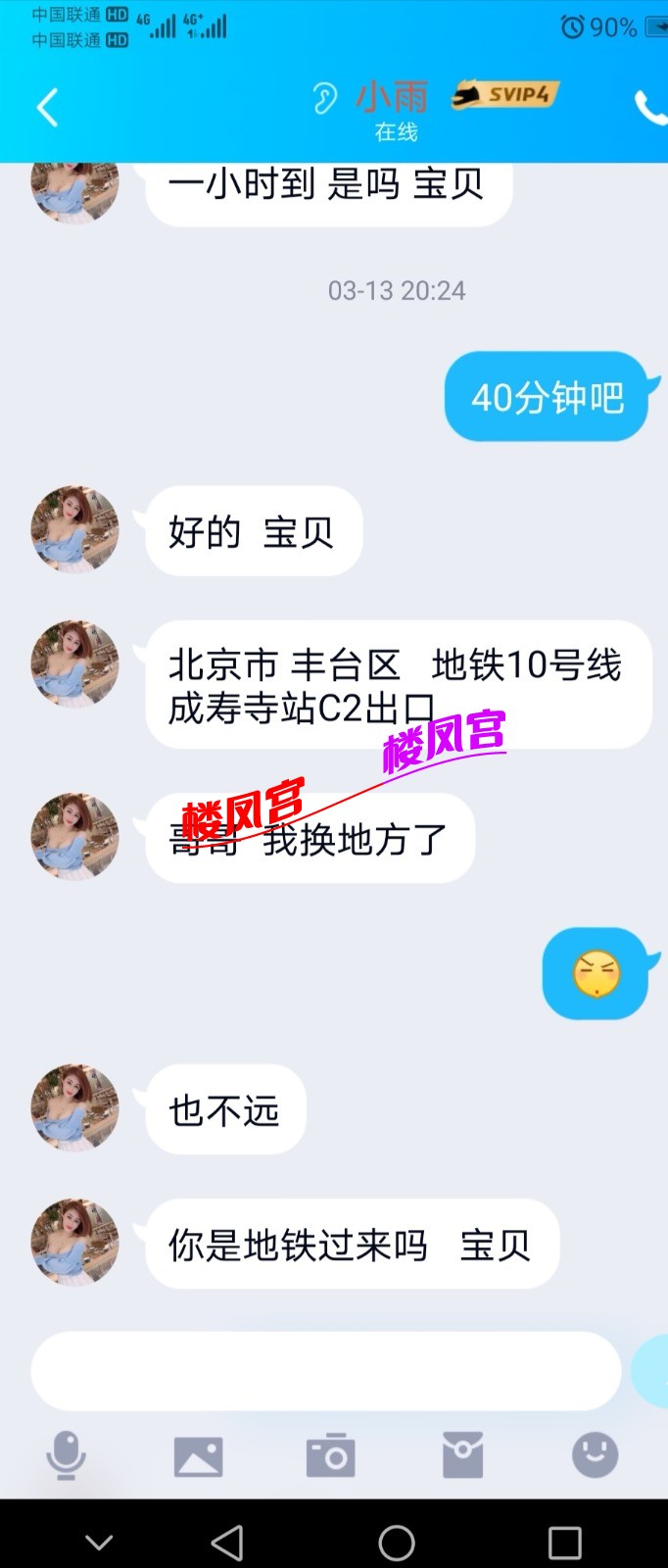Open the camera to take a photo
This screenshot has height=1568, width=668.
click(330, 1455)
